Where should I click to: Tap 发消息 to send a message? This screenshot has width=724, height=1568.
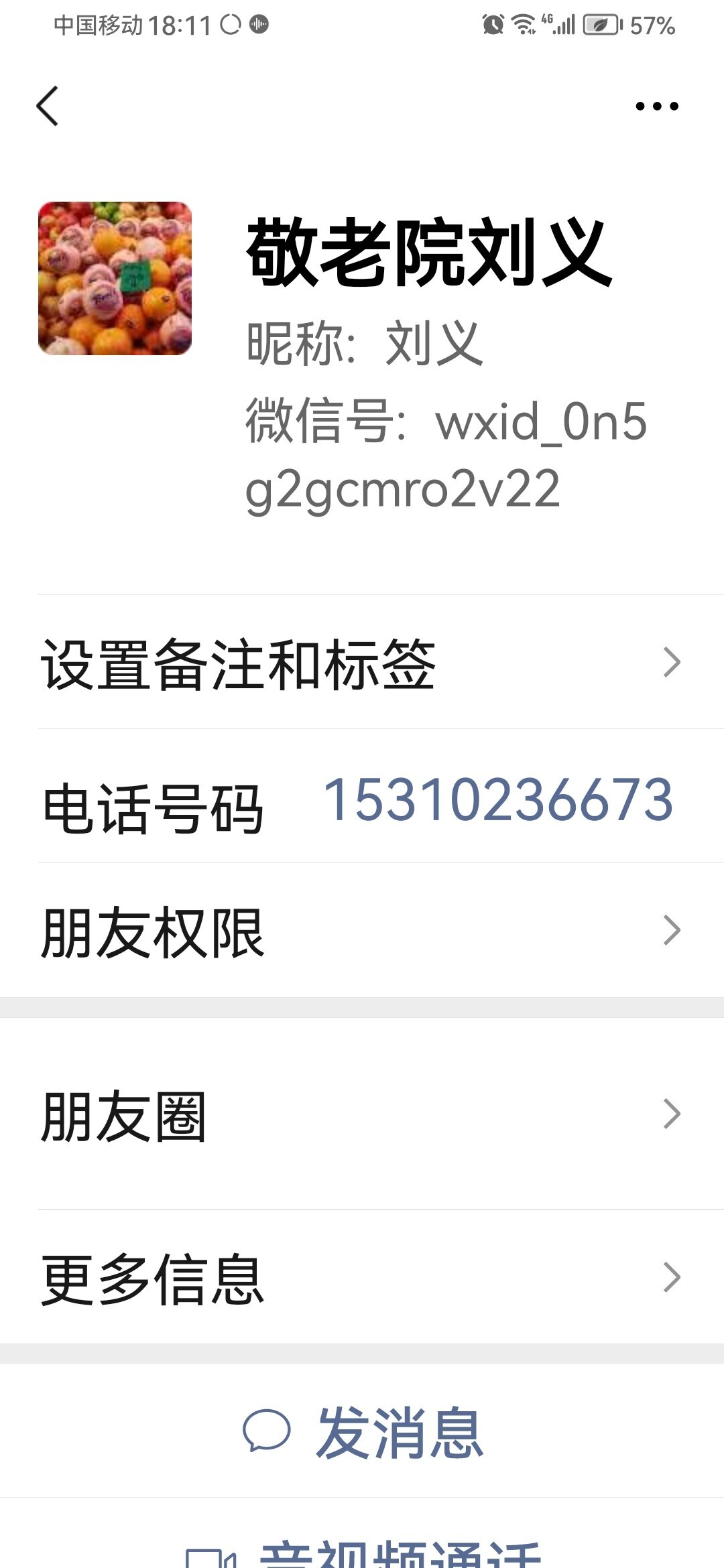(x=362, y=1431)
